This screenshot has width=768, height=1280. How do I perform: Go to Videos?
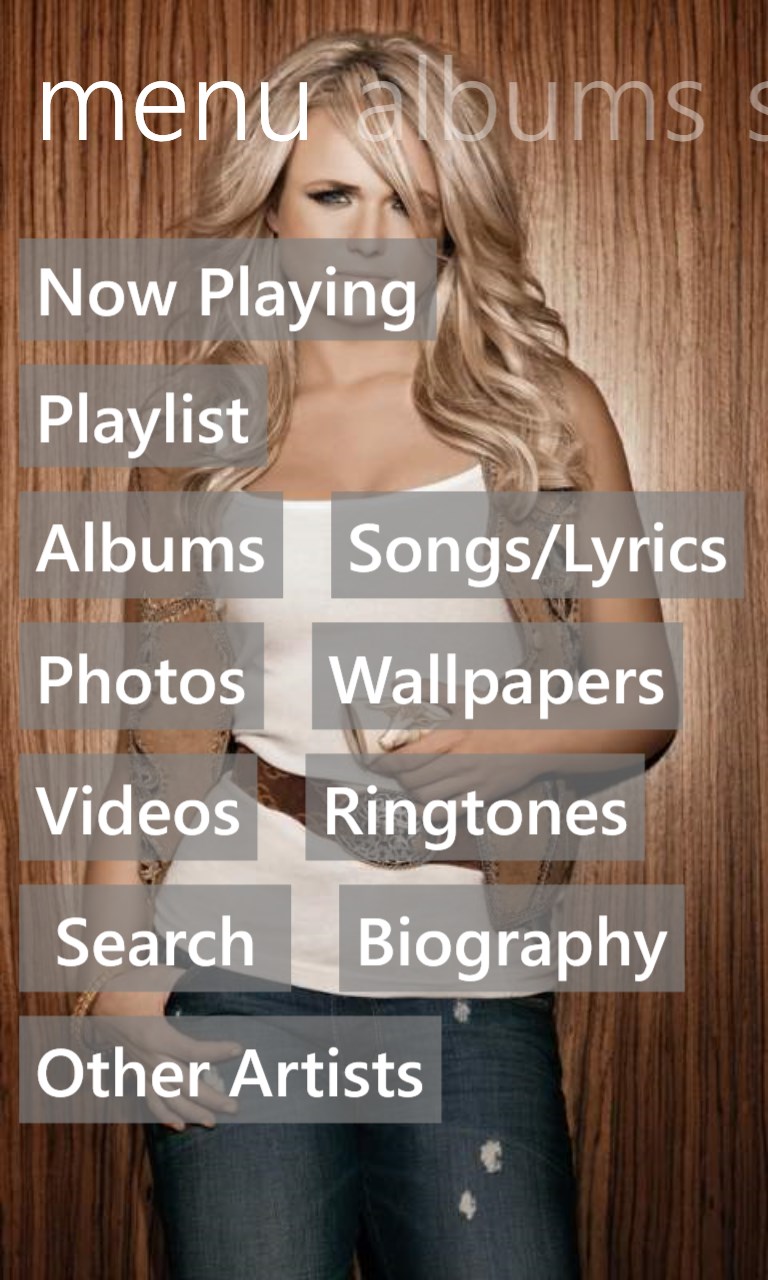tap(138, 808)
